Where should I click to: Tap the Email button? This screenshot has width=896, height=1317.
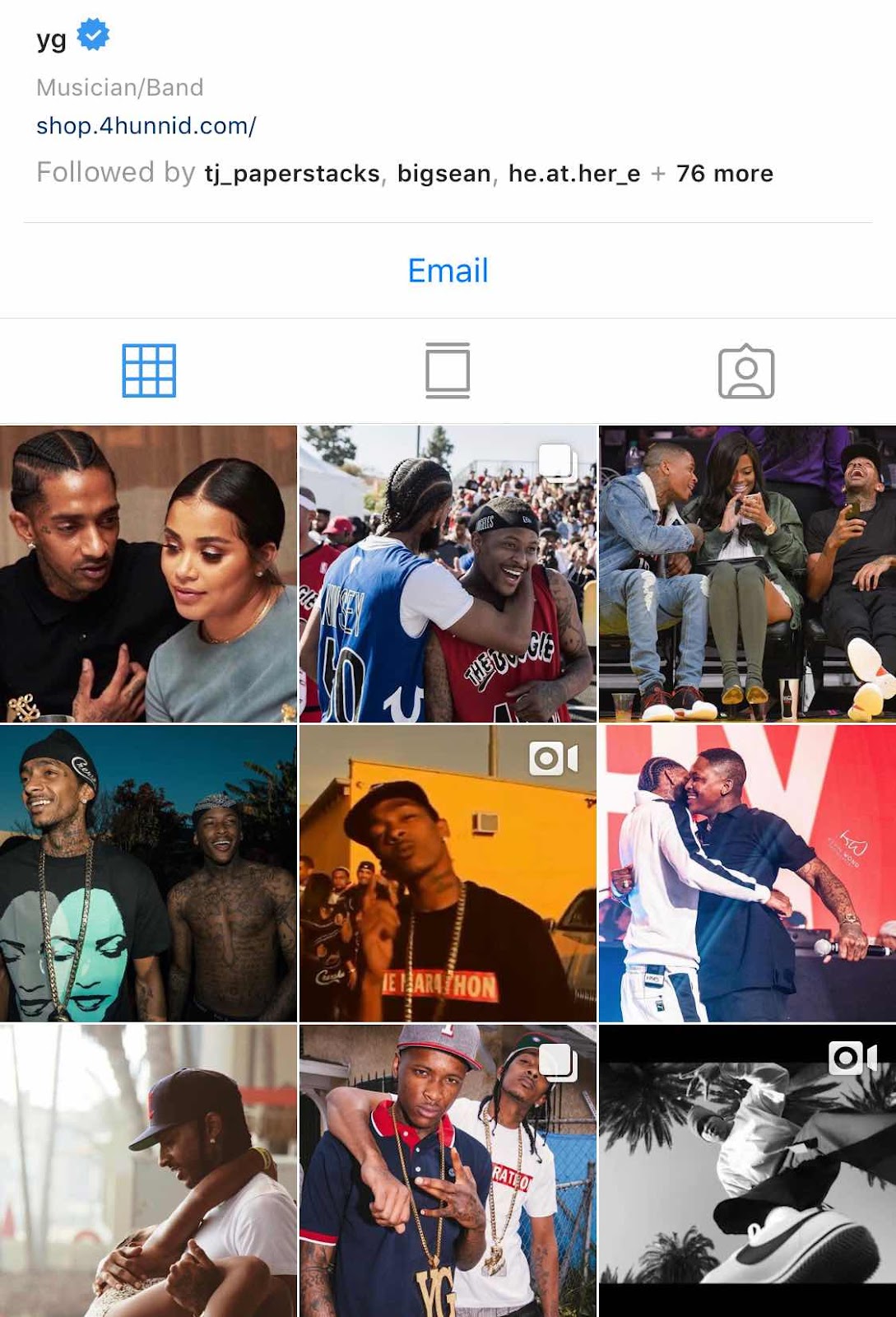tap(448, 271)
